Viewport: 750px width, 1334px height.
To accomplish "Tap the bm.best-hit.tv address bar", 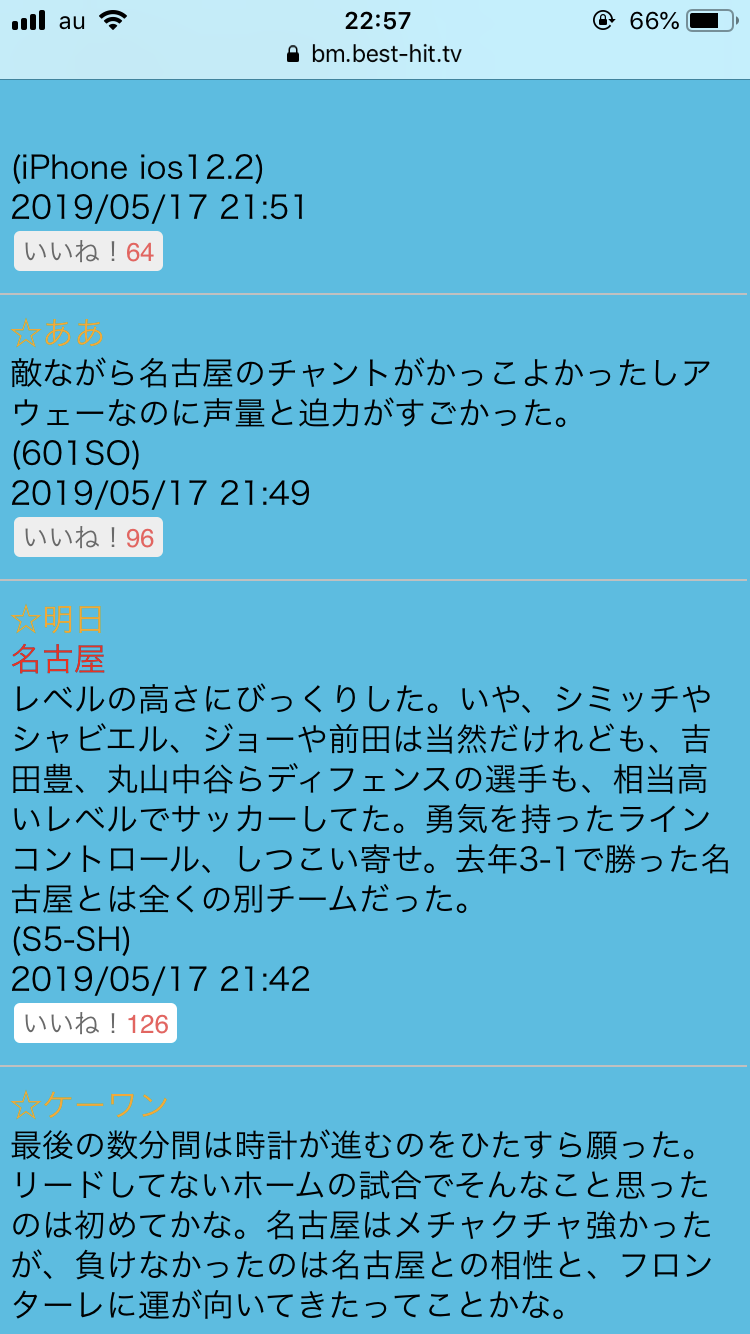I will coord(375,54).
